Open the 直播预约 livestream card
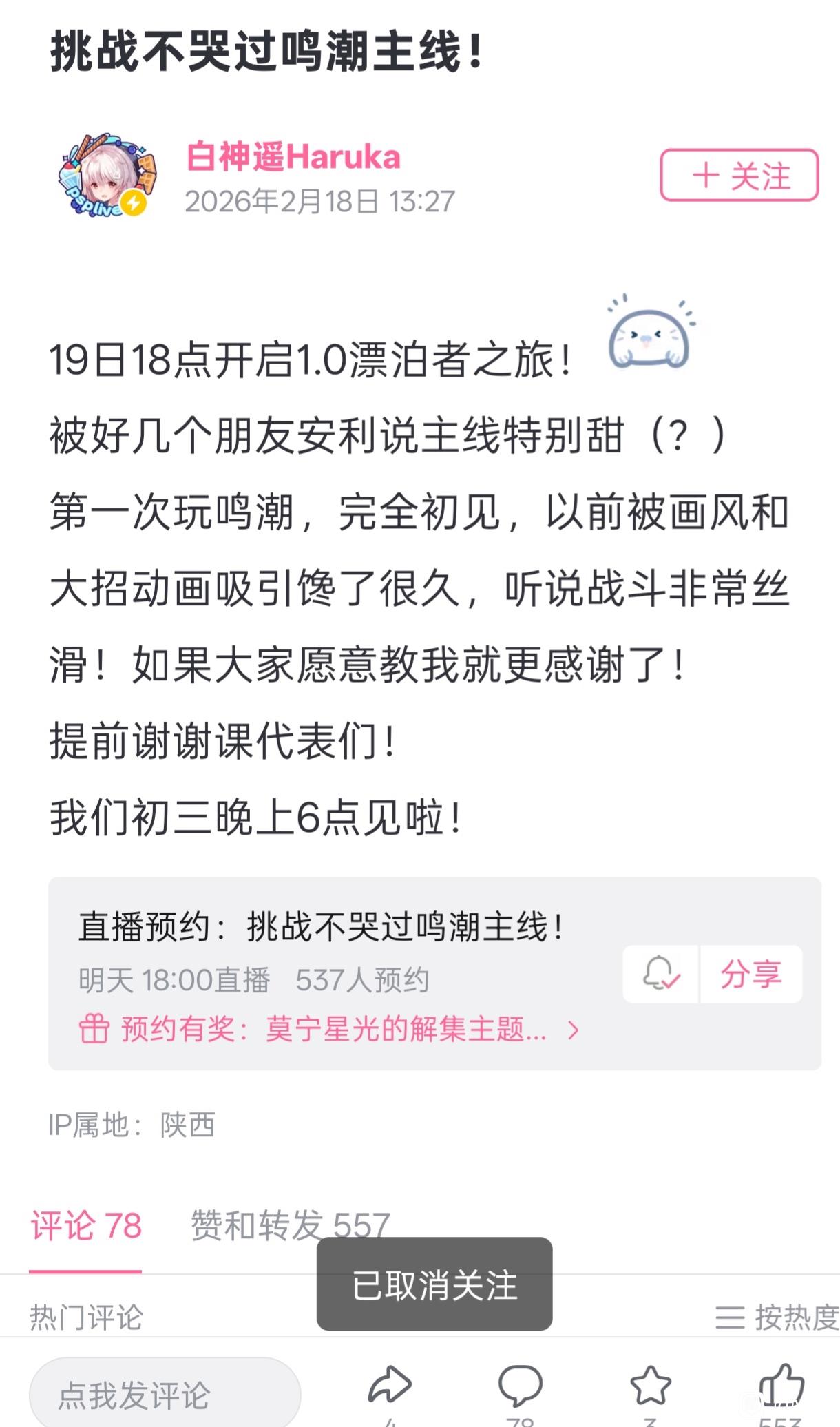840x1427 pixels. tap(321, 927)
